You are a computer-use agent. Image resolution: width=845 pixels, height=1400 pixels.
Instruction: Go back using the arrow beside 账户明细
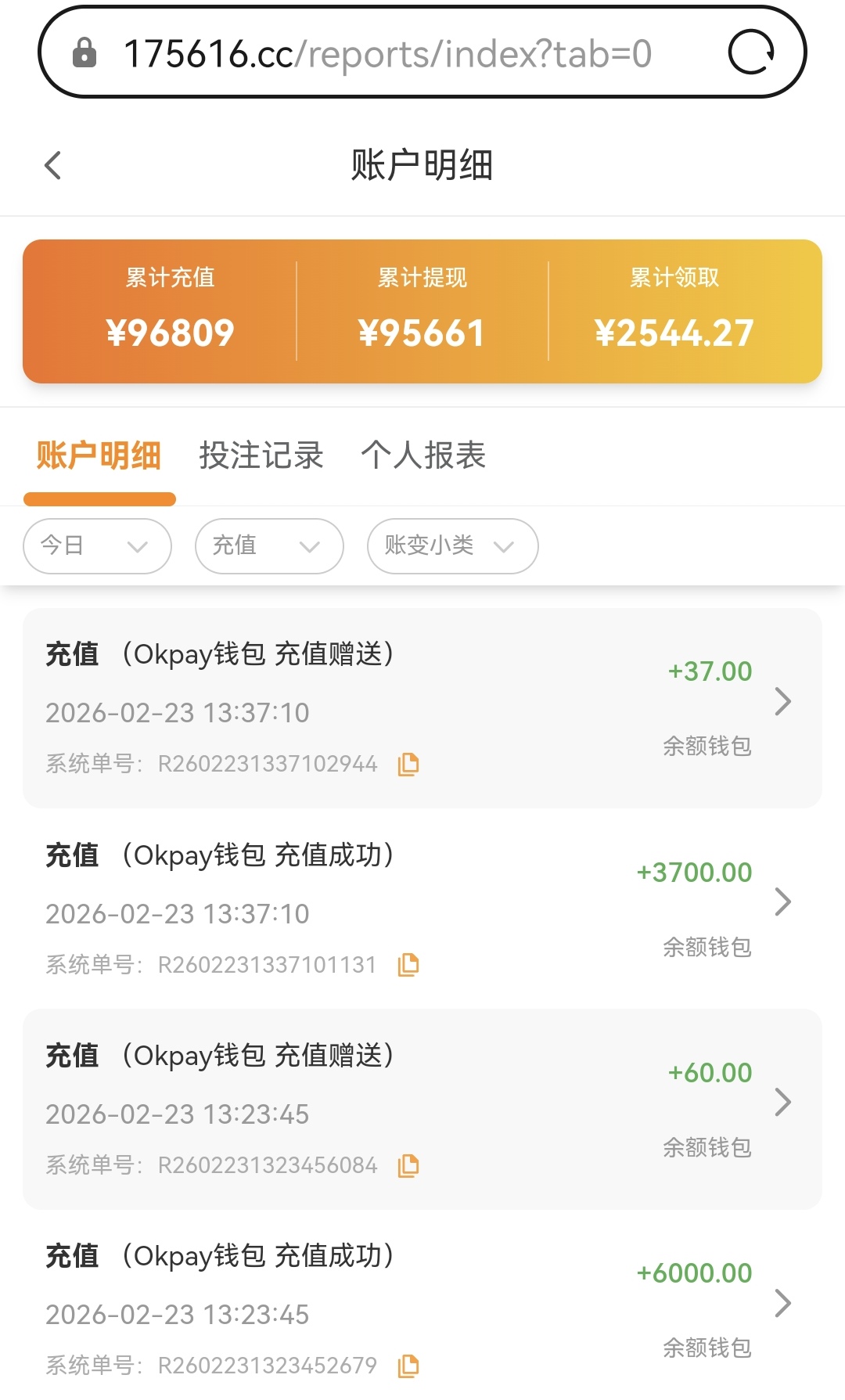tap(53, 165)
